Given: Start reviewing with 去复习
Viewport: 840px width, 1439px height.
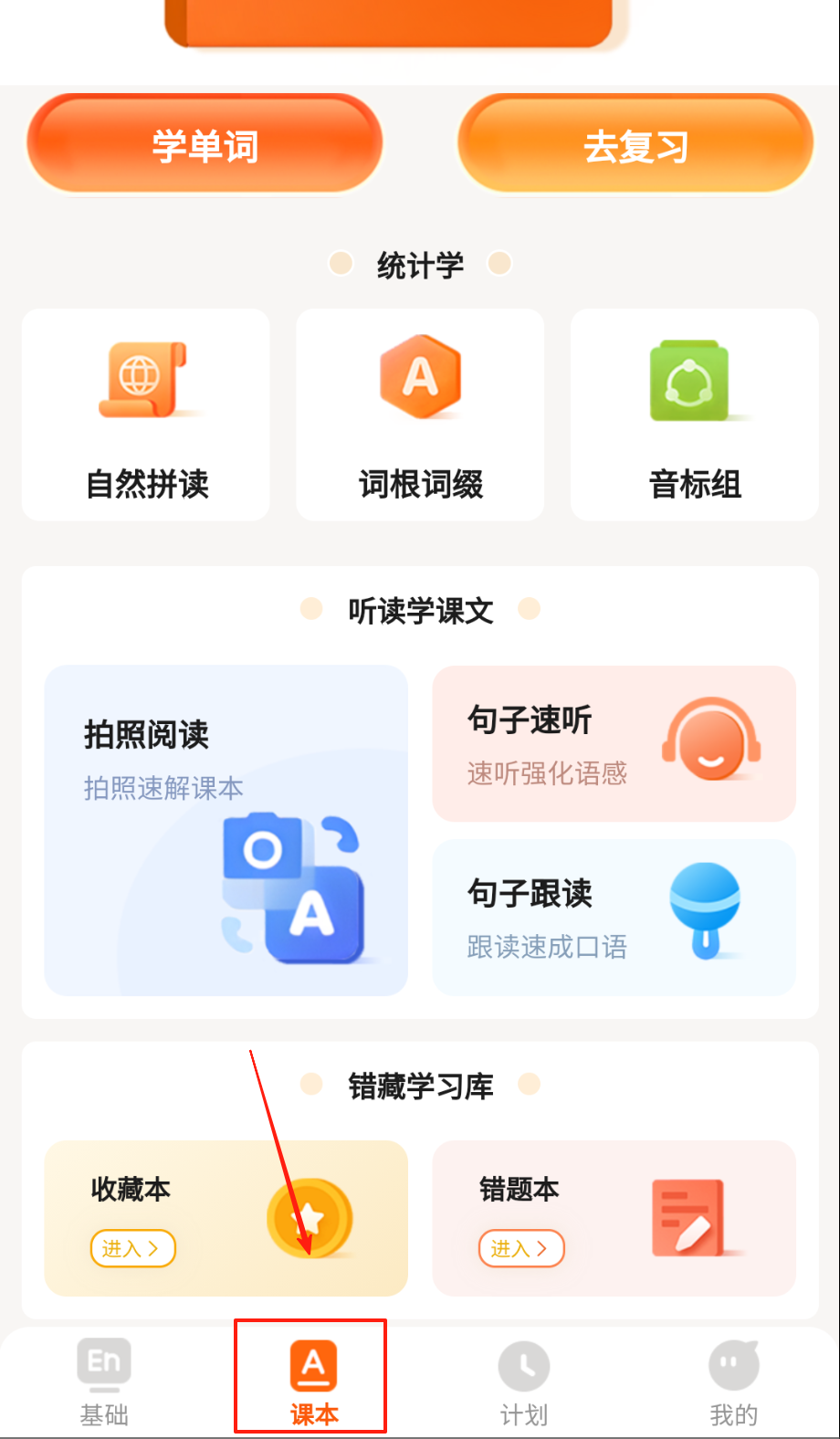Looking at the screenshot, I should click(x=635, y=144).
